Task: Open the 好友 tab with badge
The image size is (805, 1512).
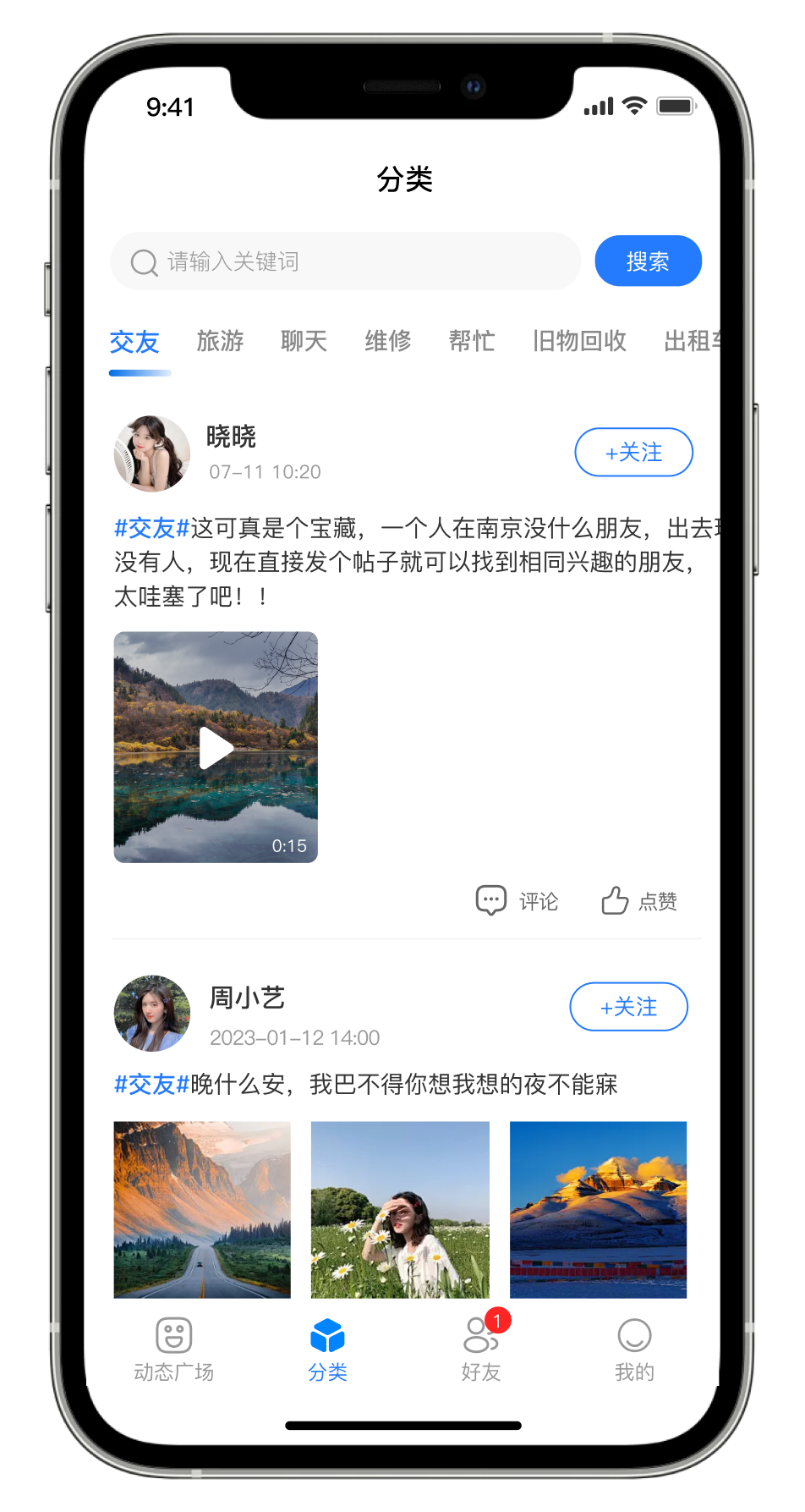Action: coord(481,1350)
